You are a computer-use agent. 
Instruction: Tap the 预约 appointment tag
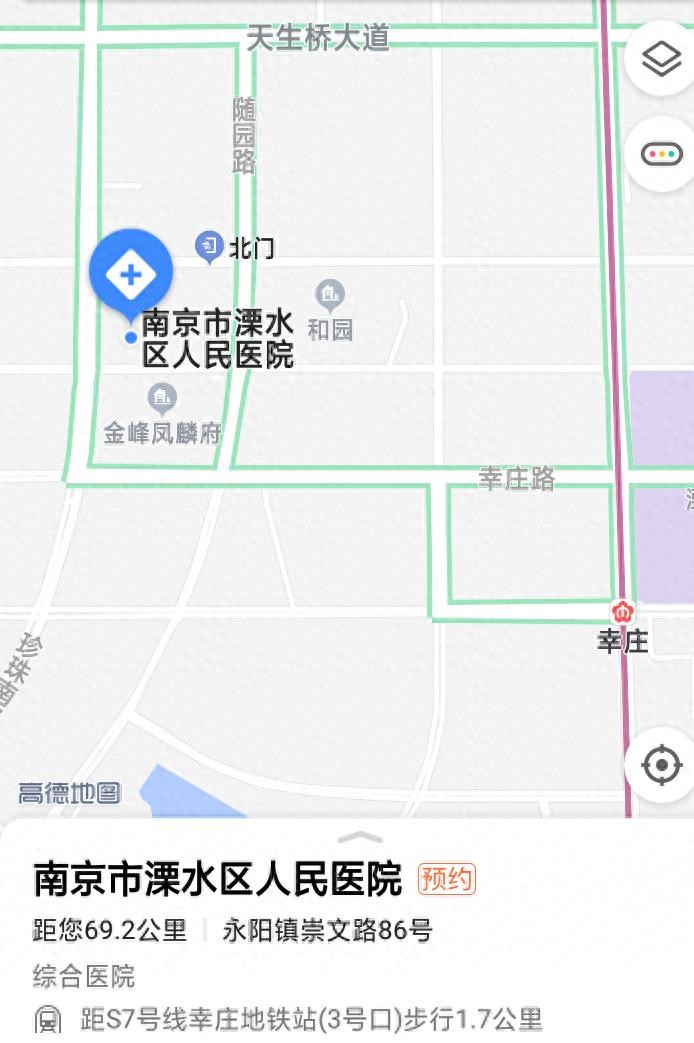(446, 879)
